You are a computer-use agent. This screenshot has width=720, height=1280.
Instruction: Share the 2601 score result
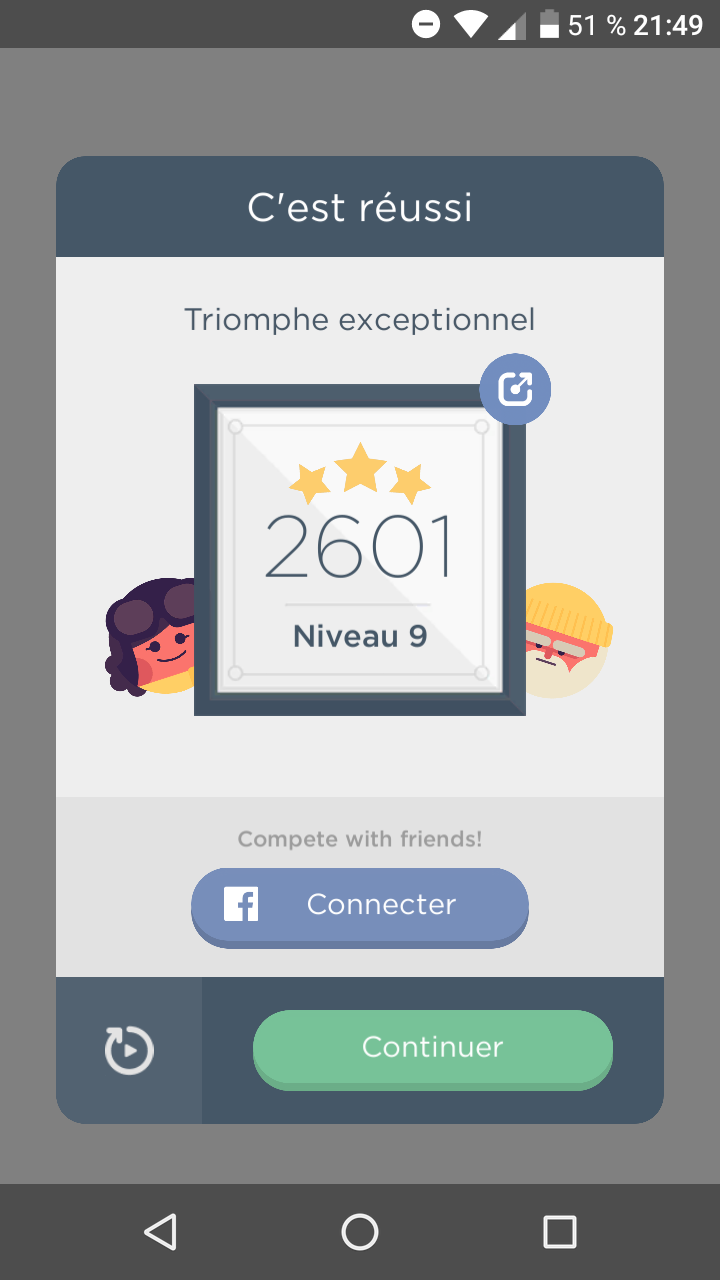[x=515, y=389]
